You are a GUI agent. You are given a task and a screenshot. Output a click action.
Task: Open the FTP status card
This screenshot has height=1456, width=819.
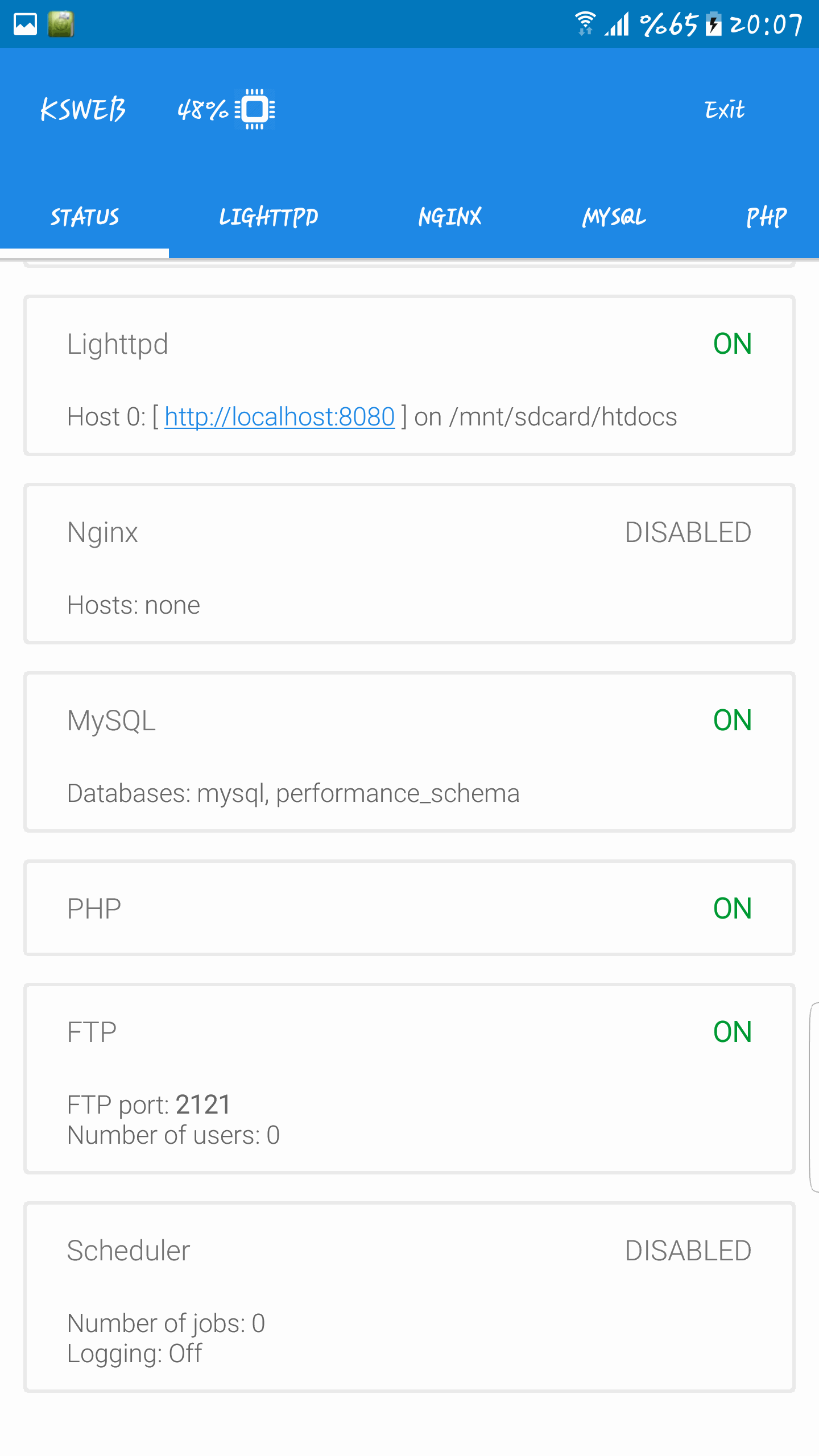point(409,1078)
